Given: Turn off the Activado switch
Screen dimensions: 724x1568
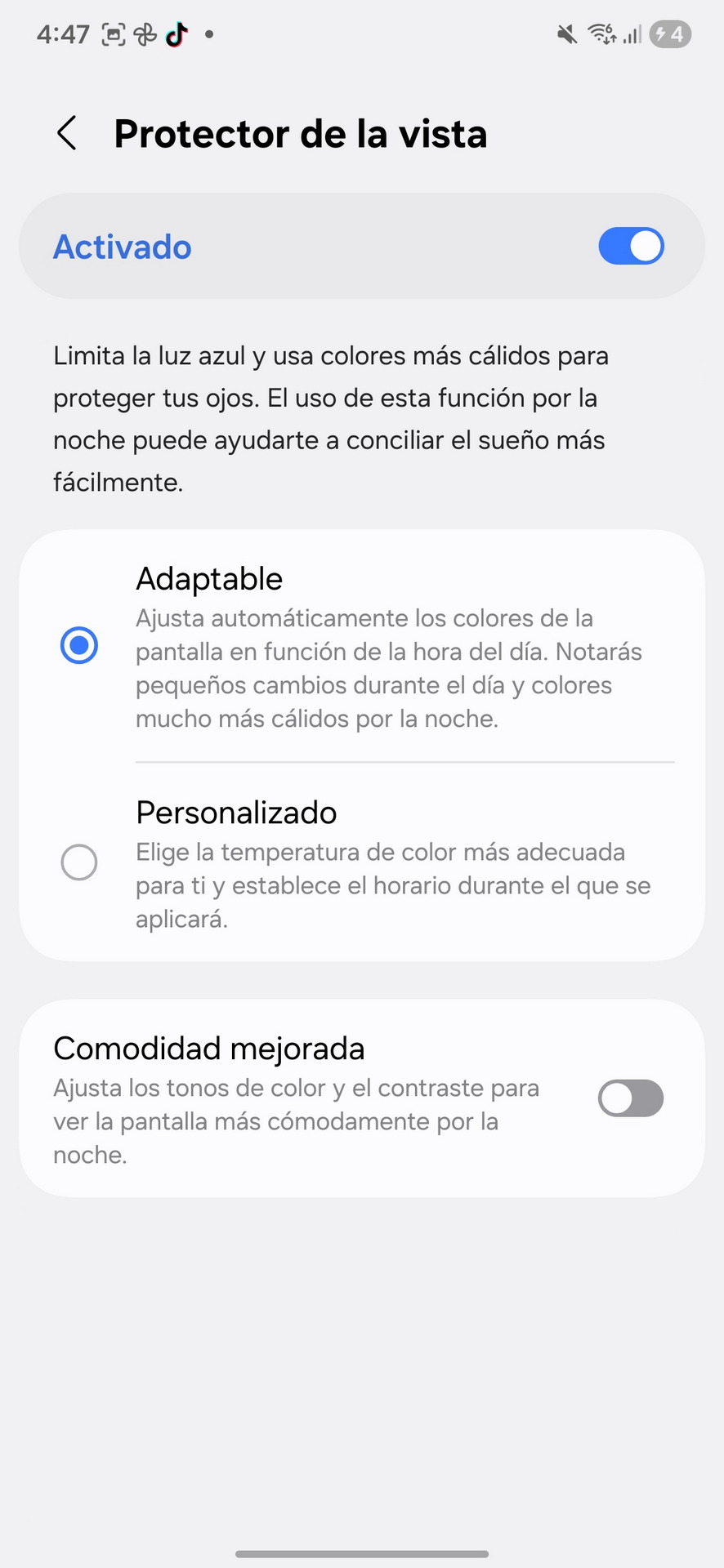Looking at the screenshot, I should (630, 247).
